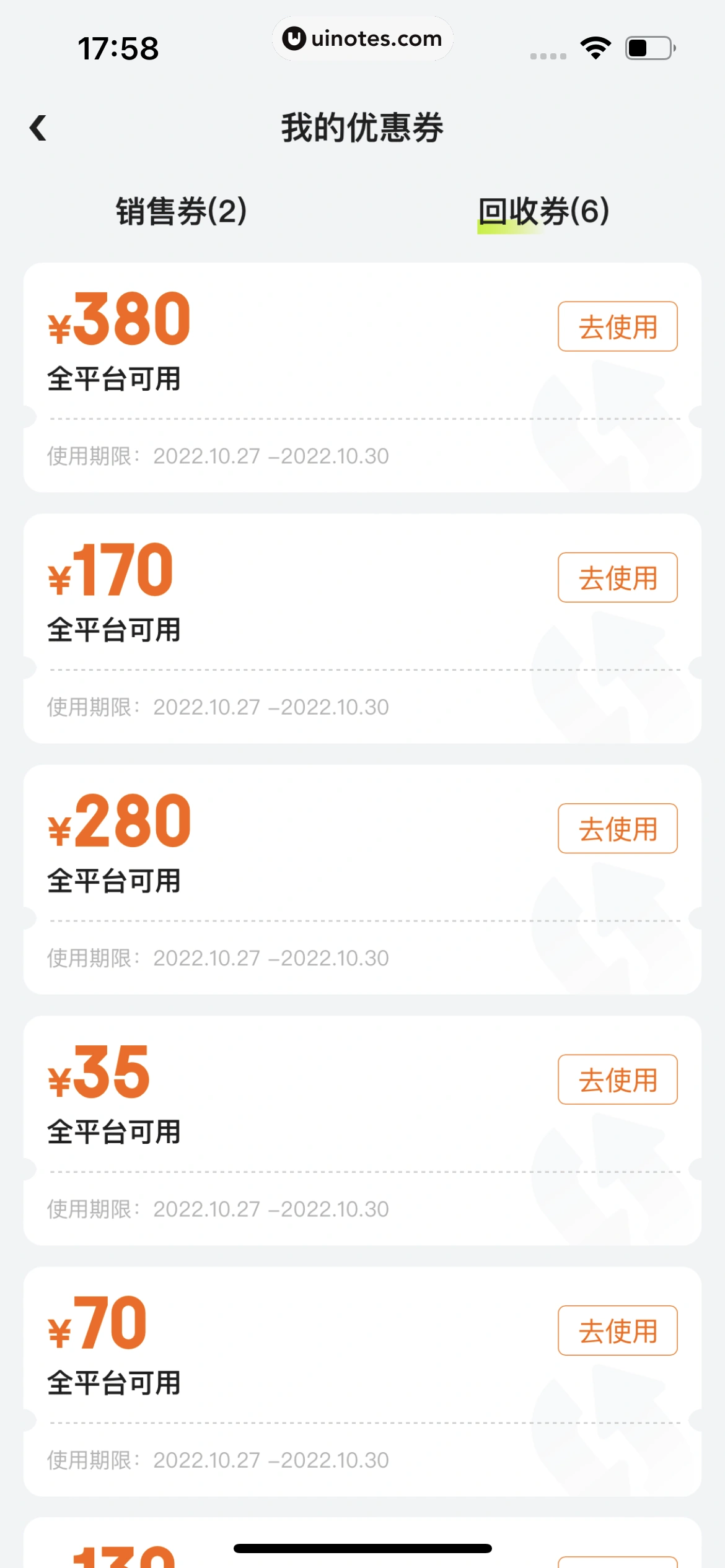Tap the uinotes.com notification pill
Image resolution: width=725 pixels, height=1568 pixels.
tap(362, 38)
